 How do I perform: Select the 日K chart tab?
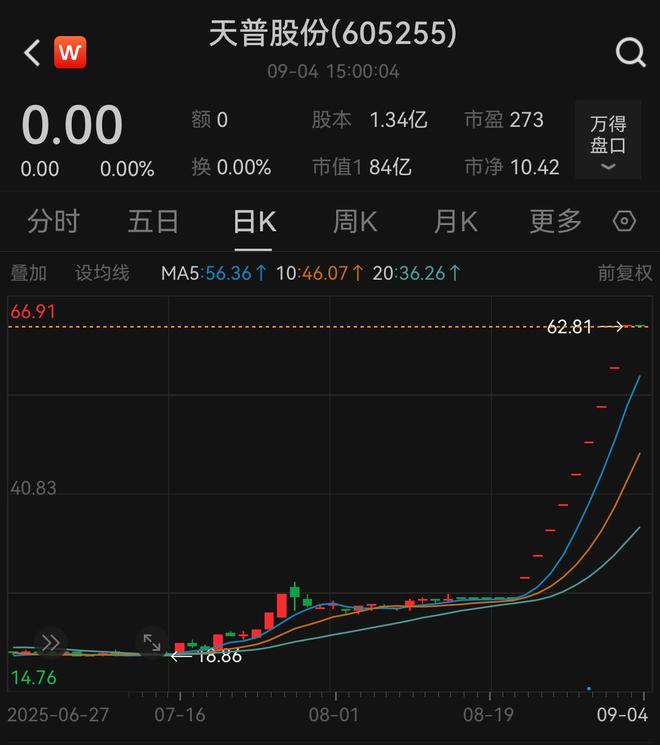click(x=253, y=221)
